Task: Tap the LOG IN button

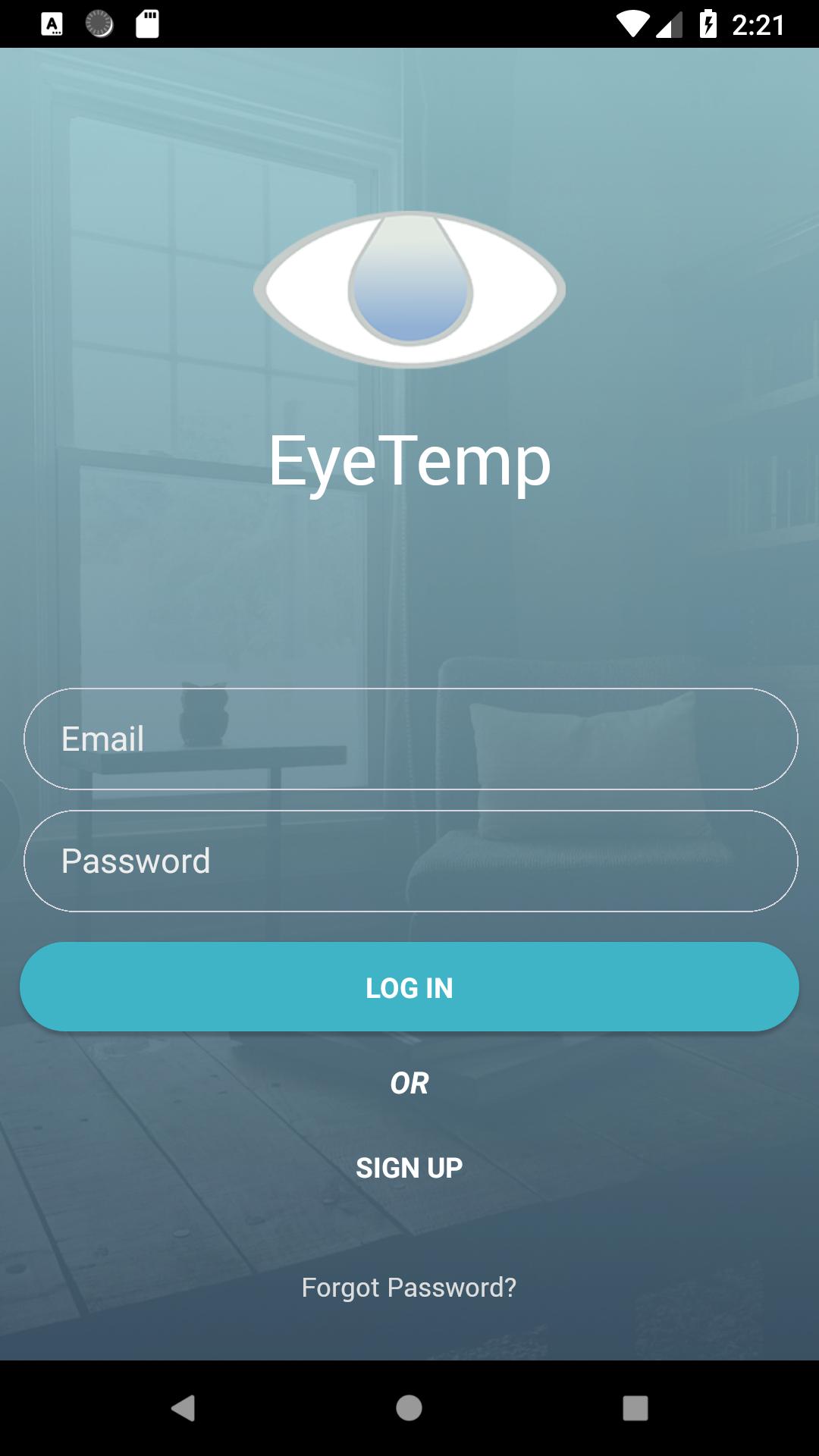Action: (409, 987)
